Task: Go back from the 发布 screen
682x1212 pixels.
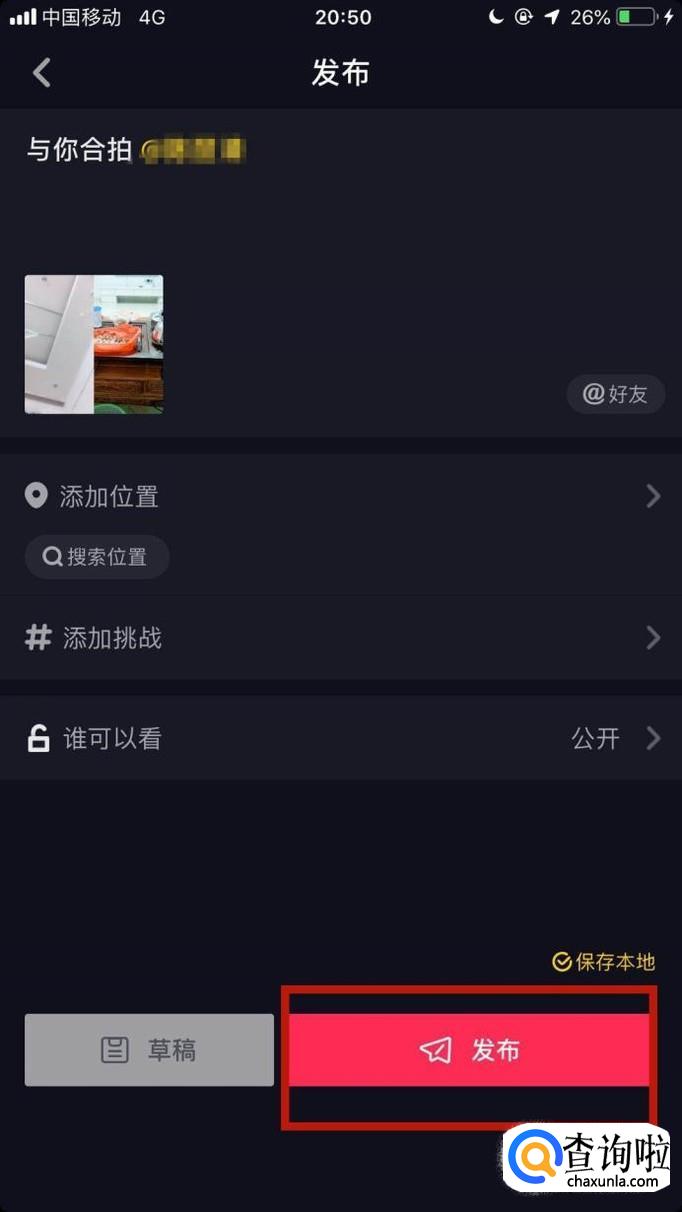Action: tap(41, 73)
